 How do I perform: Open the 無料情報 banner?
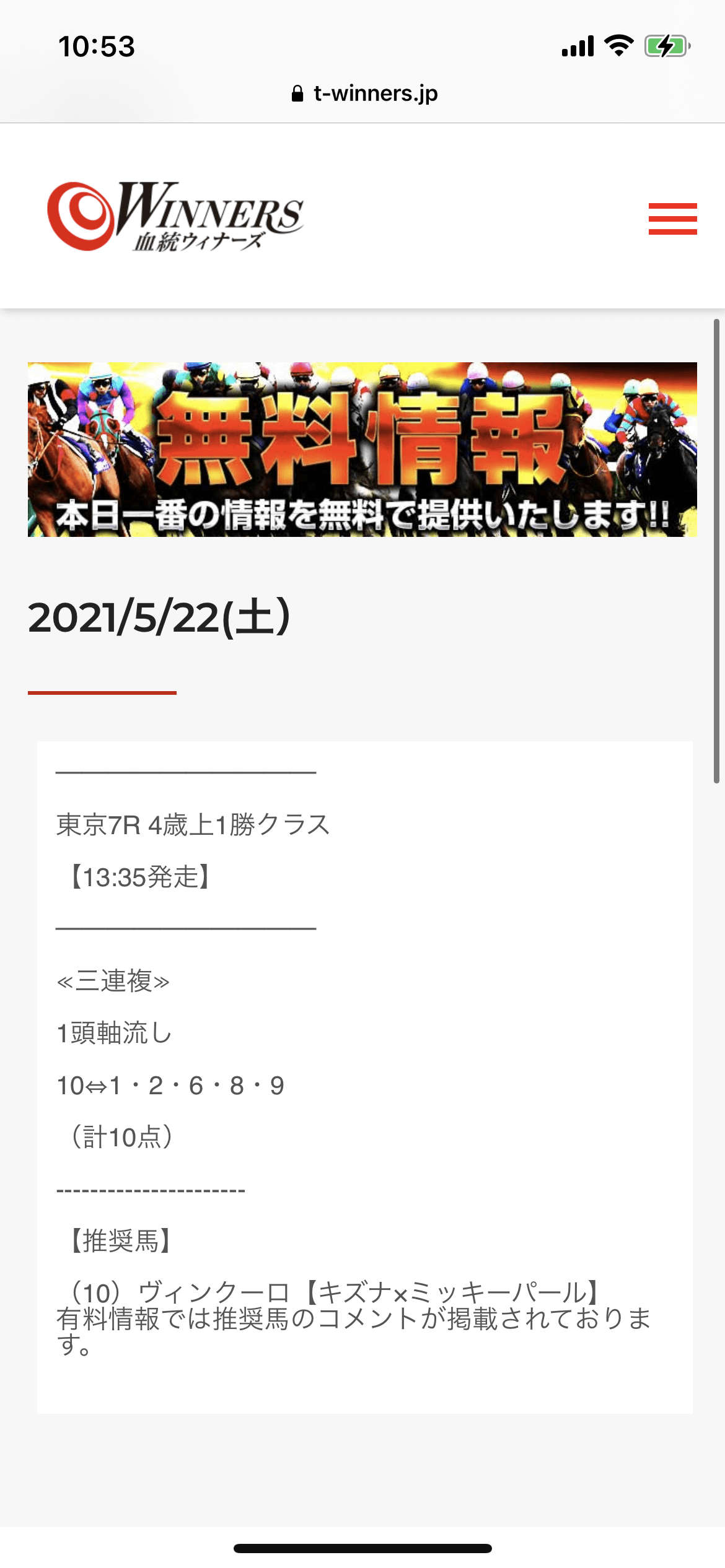(x=362, y=449)
